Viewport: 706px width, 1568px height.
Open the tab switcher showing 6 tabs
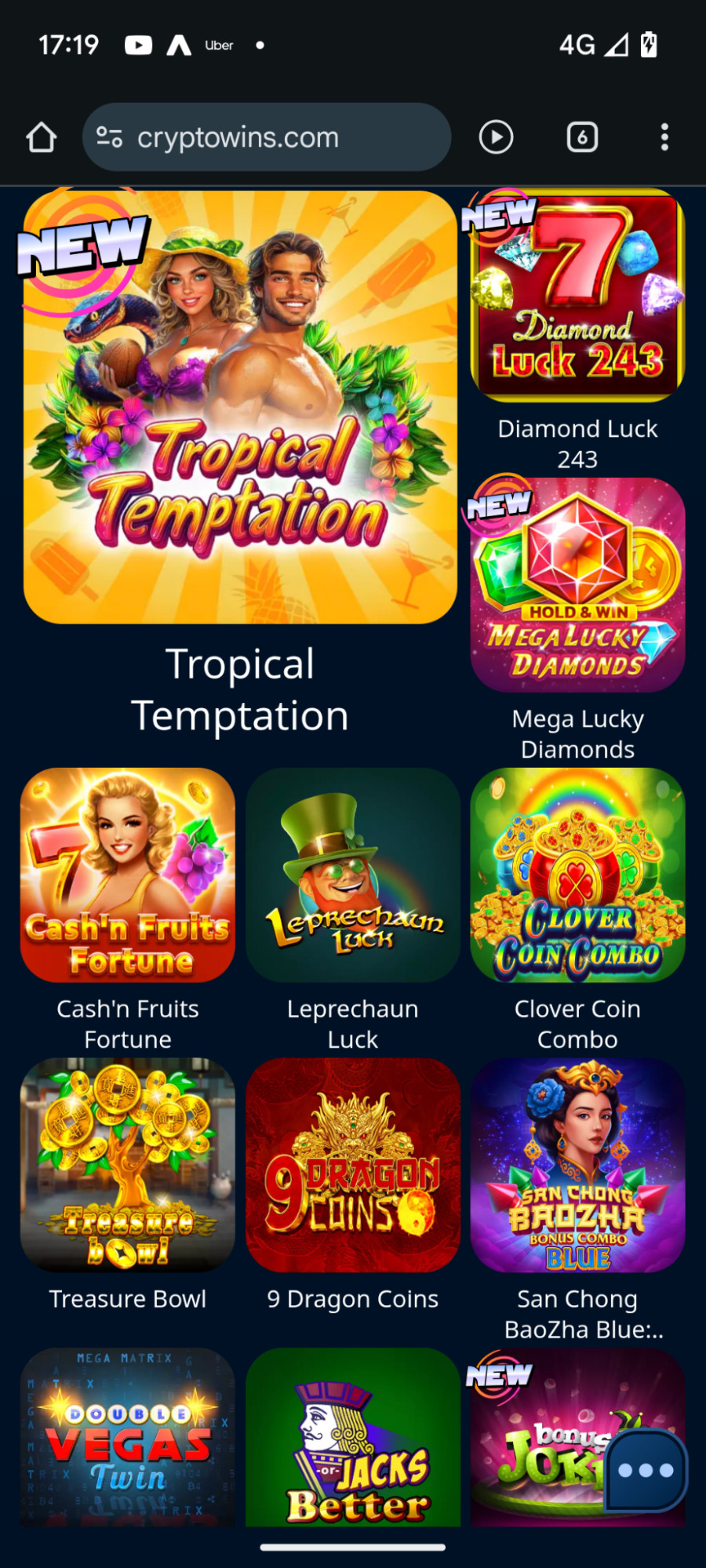(x=582, y=137)
